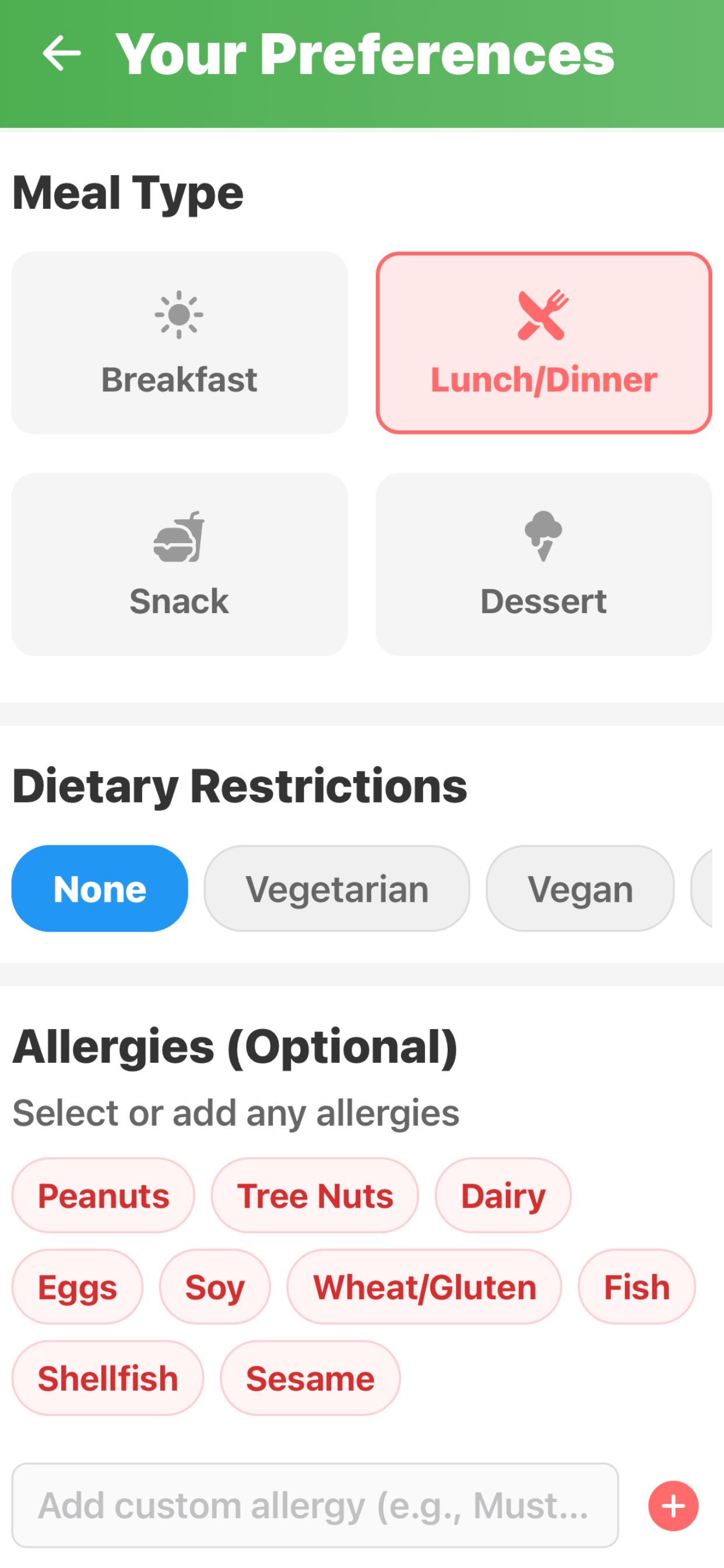Add Tree Nuts allergy
724x1568 pixels.
315,1195
